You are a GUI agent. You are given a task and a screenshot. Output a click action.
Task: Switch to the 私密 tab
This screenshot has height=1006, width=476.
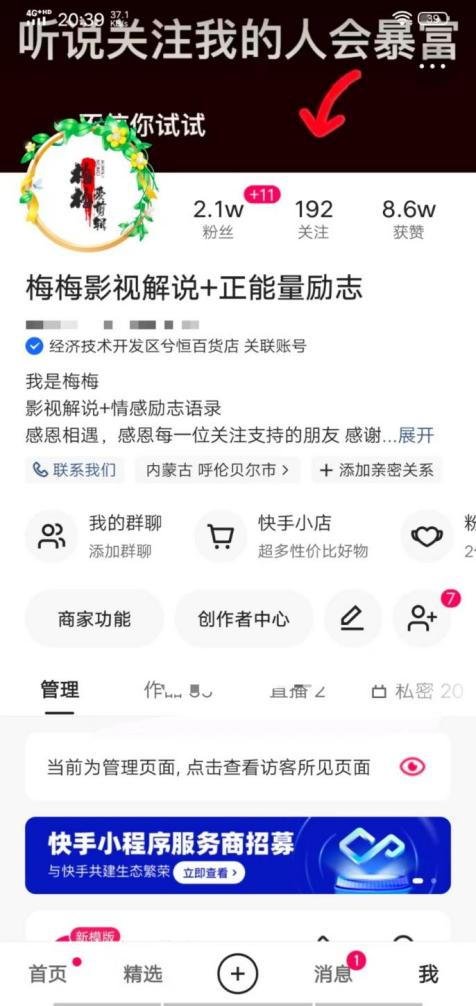coord(417,691)
